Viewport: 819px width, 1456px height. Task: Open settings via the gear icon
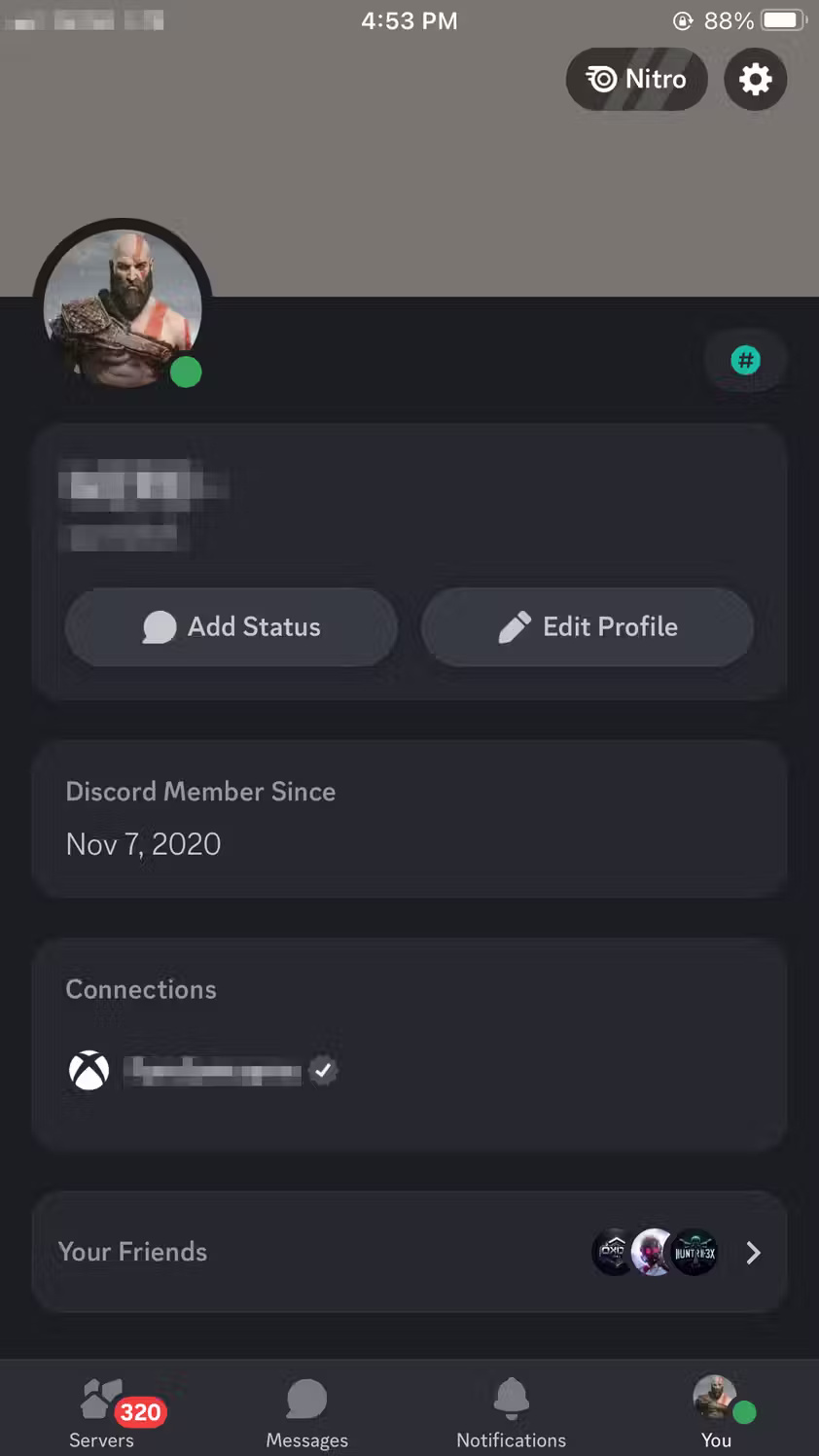(756, 79)
